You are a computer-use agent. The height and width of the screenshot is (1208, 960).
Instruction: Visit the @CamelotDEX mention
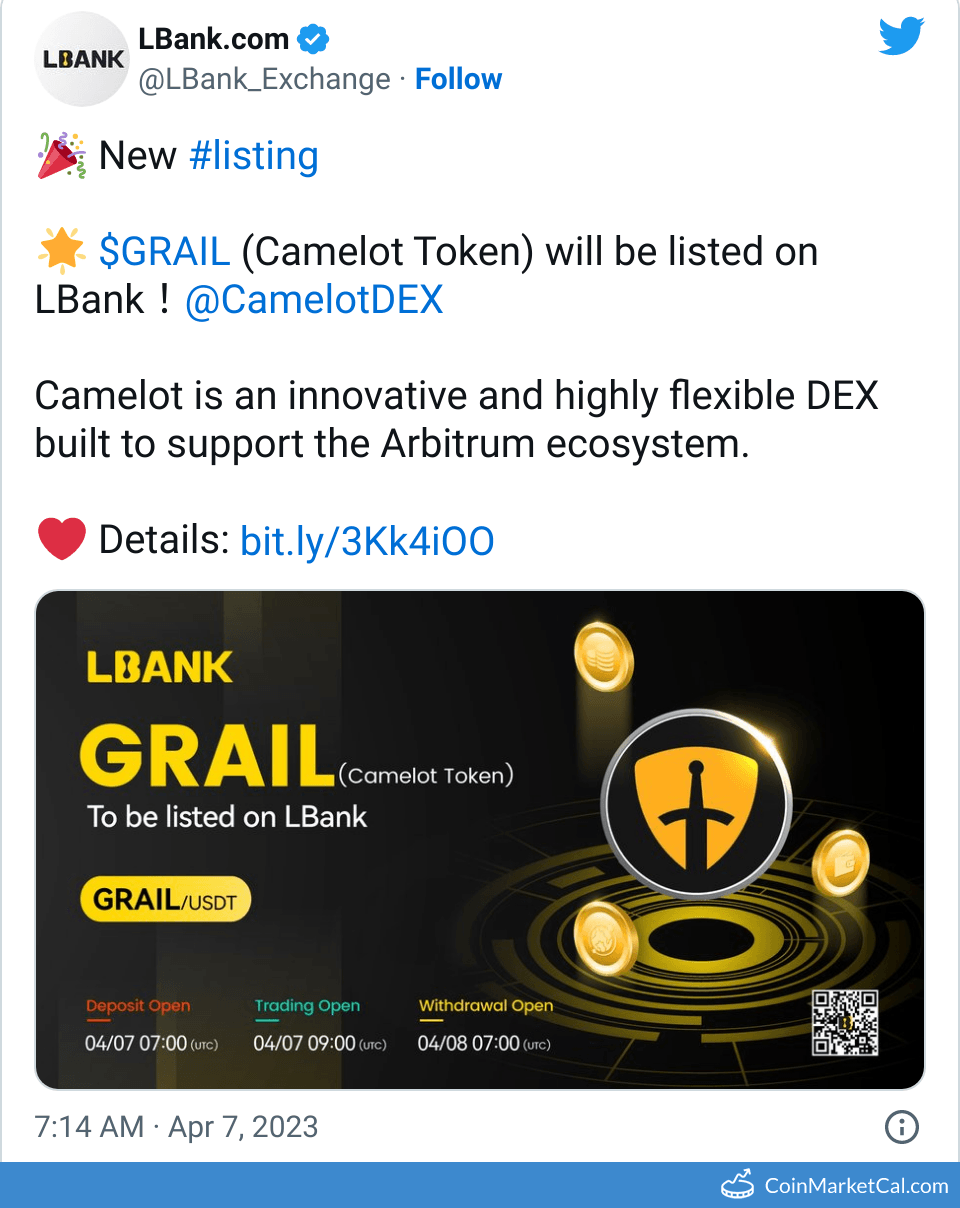coord(314,300)
